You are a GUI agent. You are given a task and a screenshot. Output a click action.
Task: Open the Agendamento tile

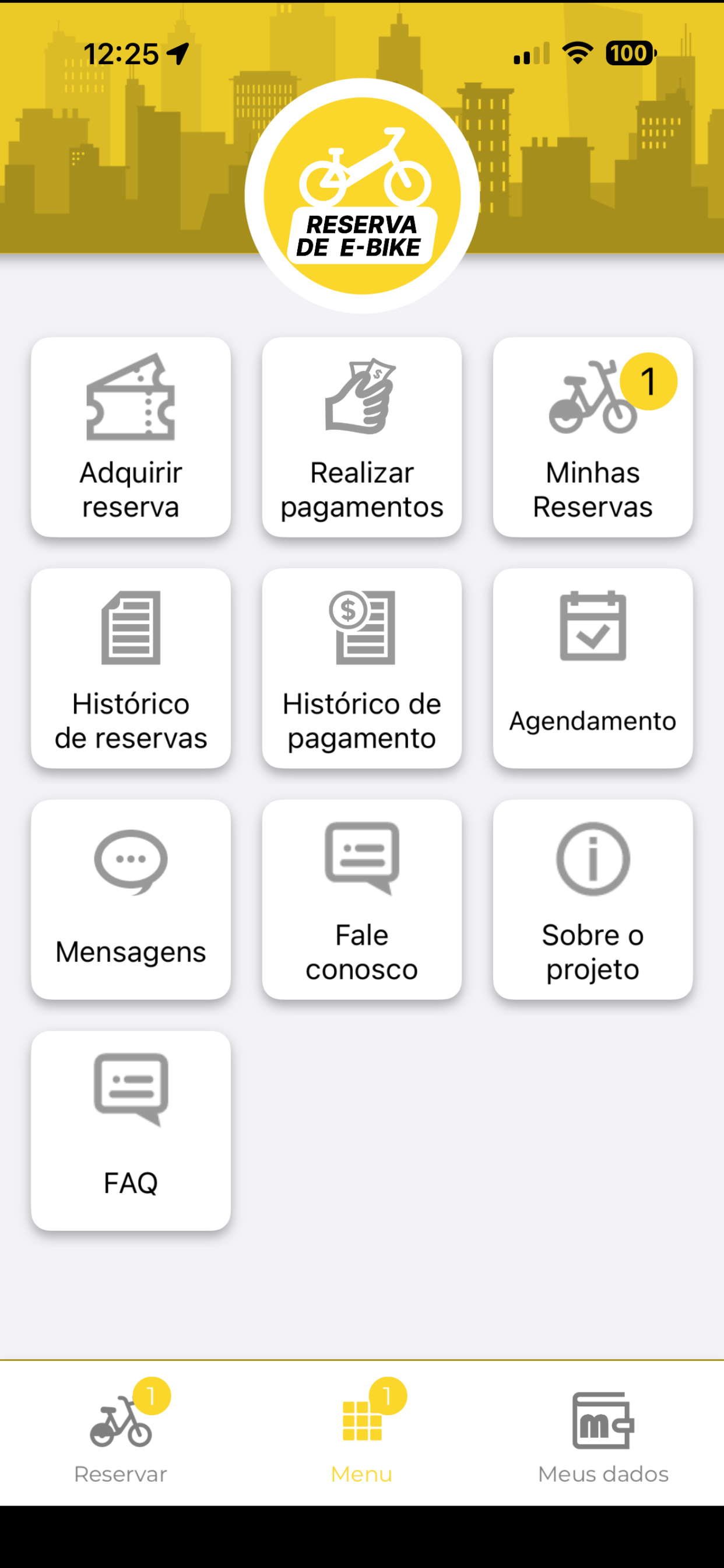point(593,668)
